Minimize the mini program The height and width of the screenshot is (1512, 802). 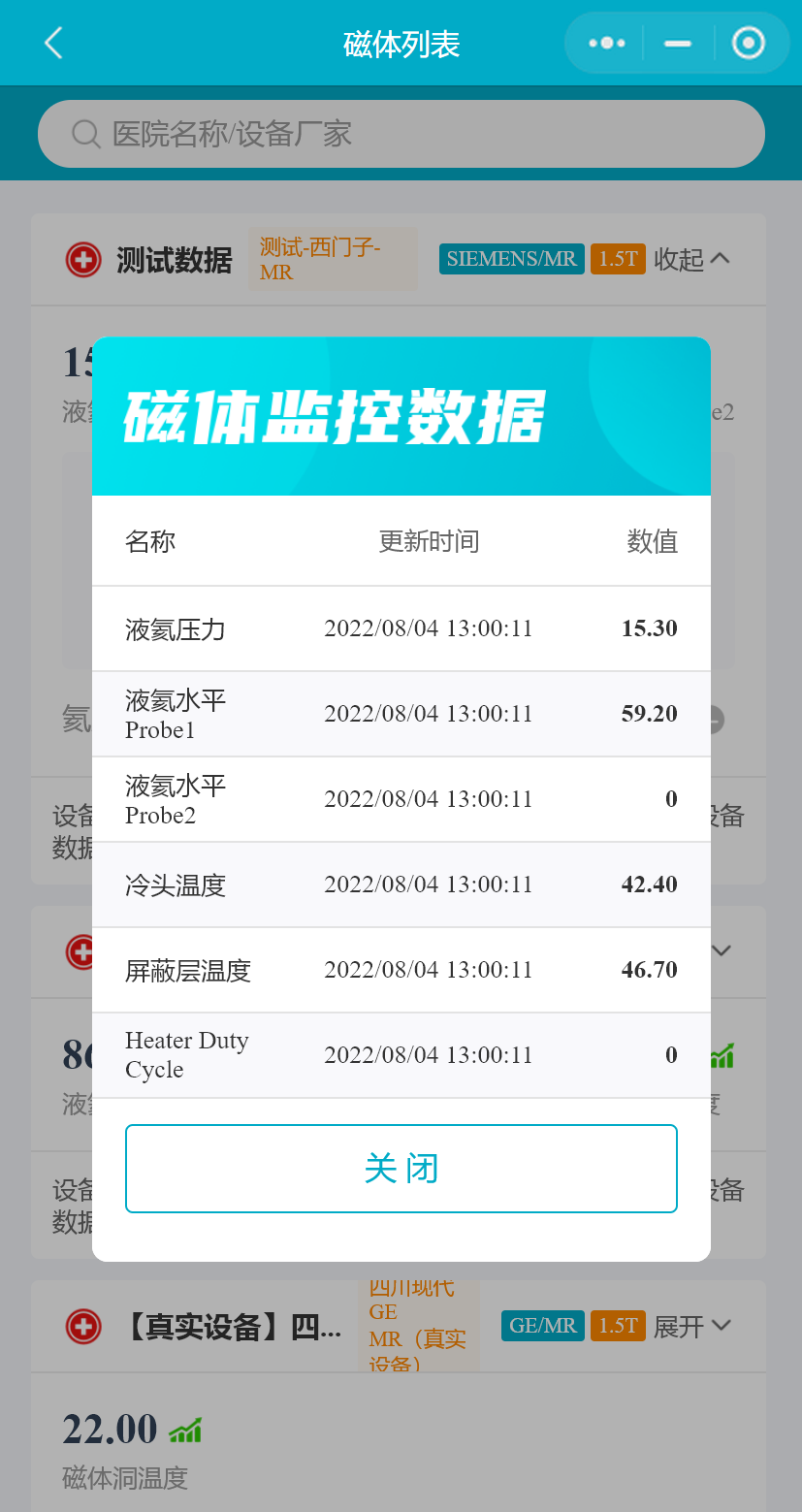click(x=678, y=44)
